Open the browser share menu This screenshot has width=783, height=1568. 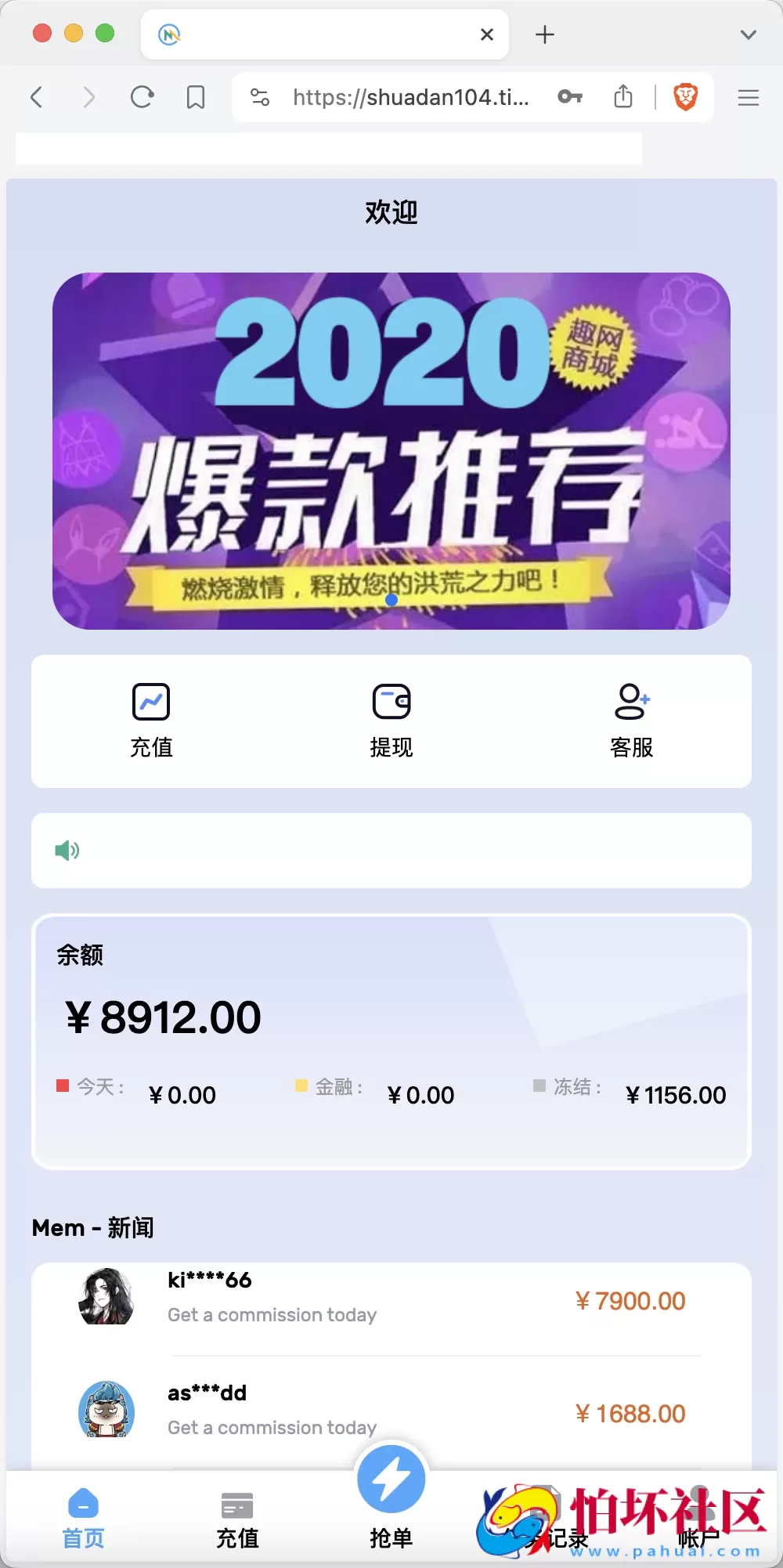point(623,96)
